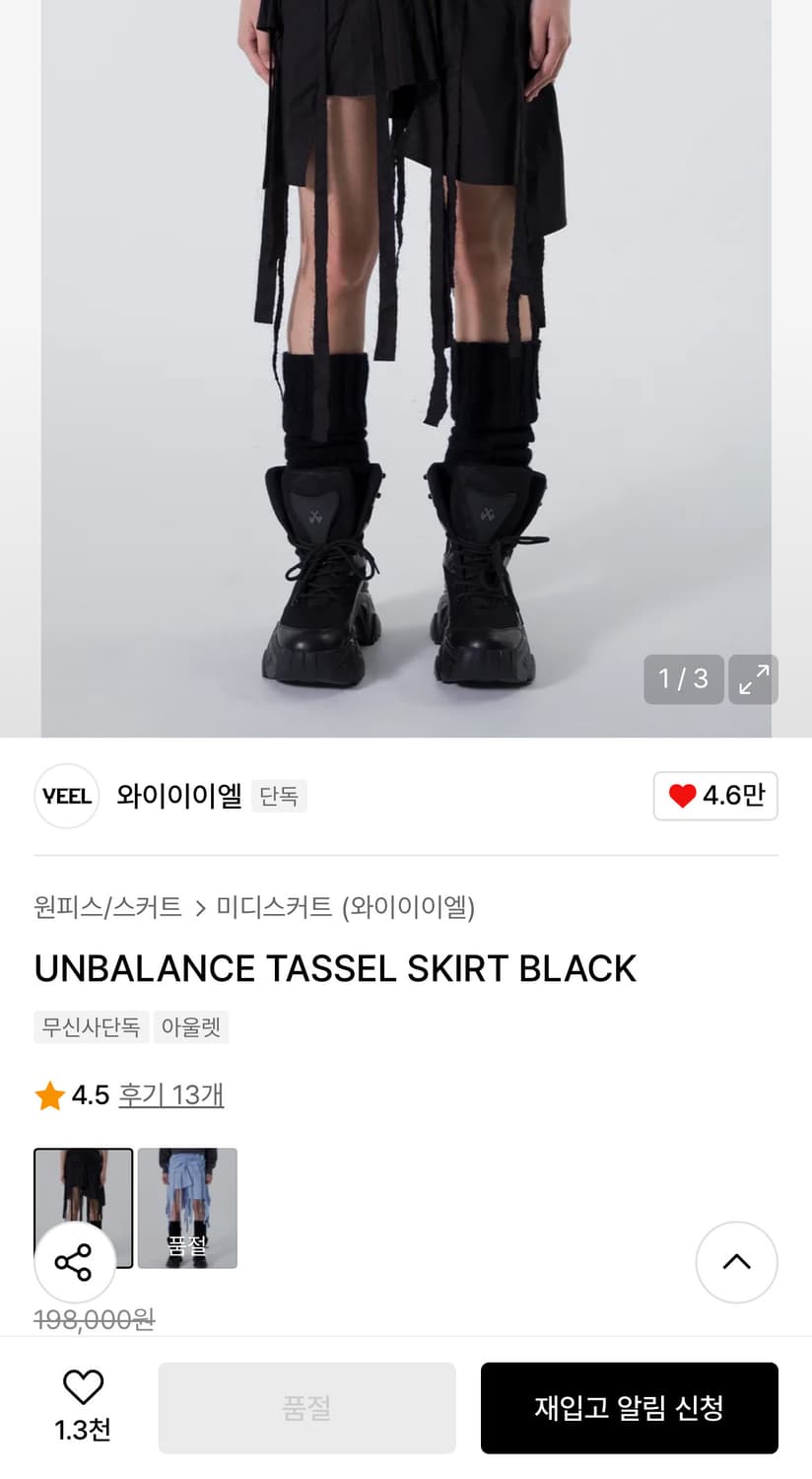Select the 무신사단독 tag
The image size is (812, 1479).
pyautogui.click(x=91, y=1026)
